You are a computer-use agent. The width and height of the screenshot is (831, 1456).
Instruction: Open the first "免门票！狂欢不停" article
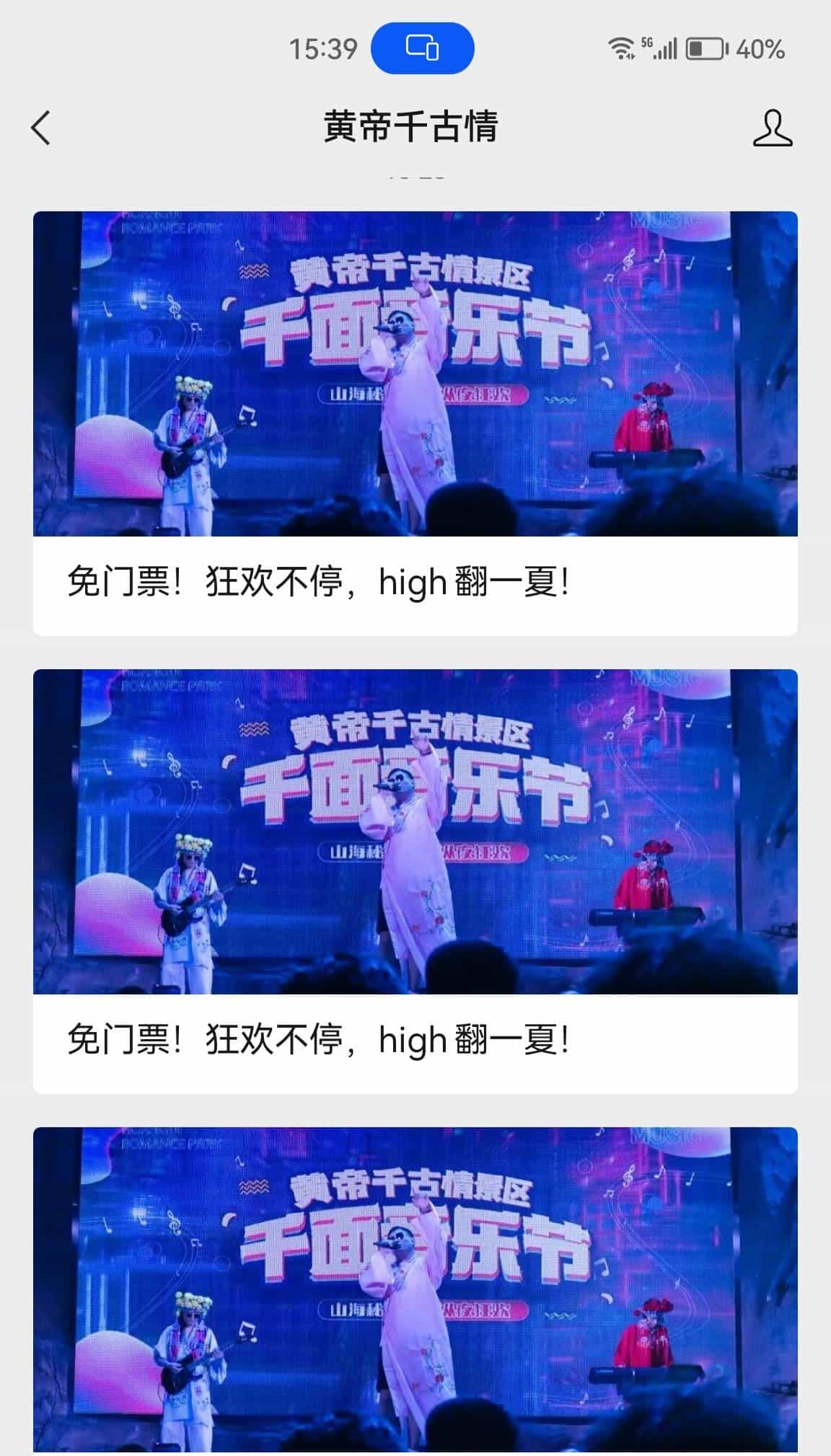pos(317,582)
